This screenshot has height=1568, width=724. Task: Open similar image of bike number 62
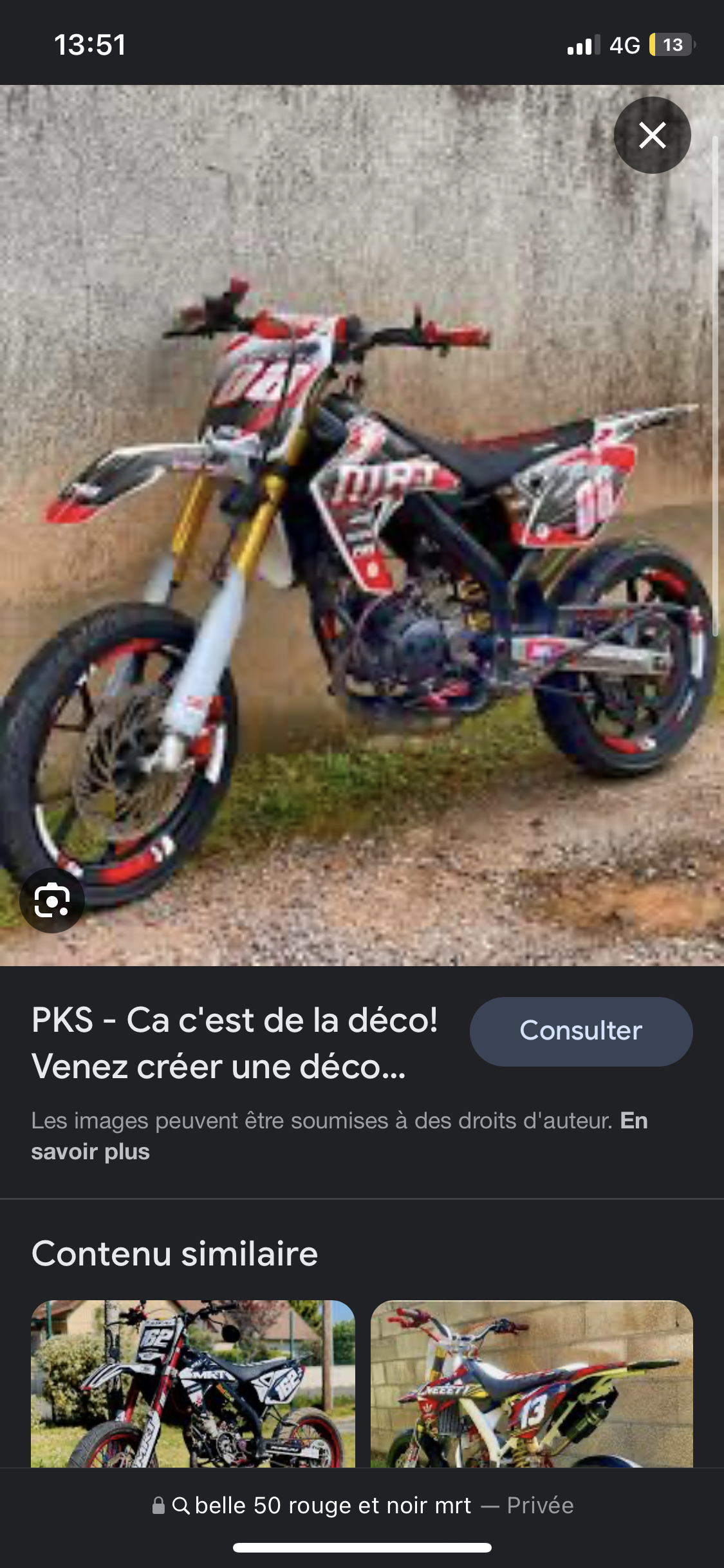[x=193, y=1384]
